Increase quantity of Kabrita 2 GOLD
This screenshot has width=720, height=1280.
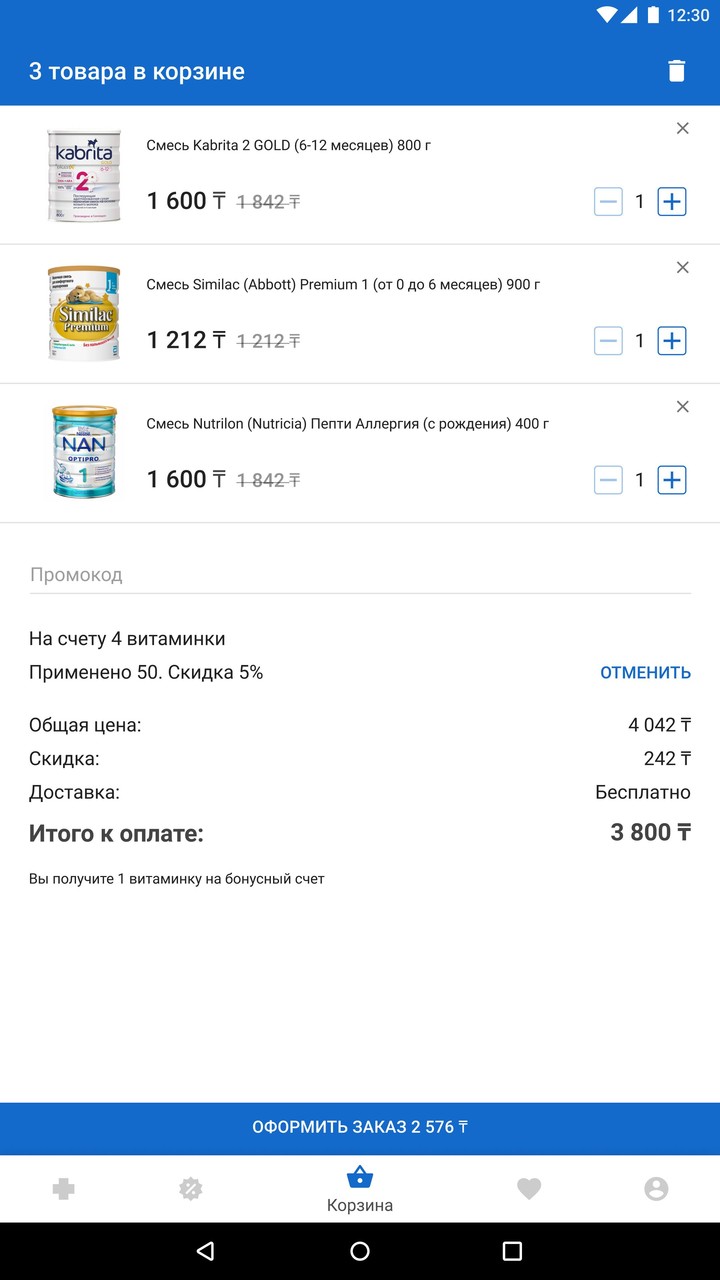[671, 201]
